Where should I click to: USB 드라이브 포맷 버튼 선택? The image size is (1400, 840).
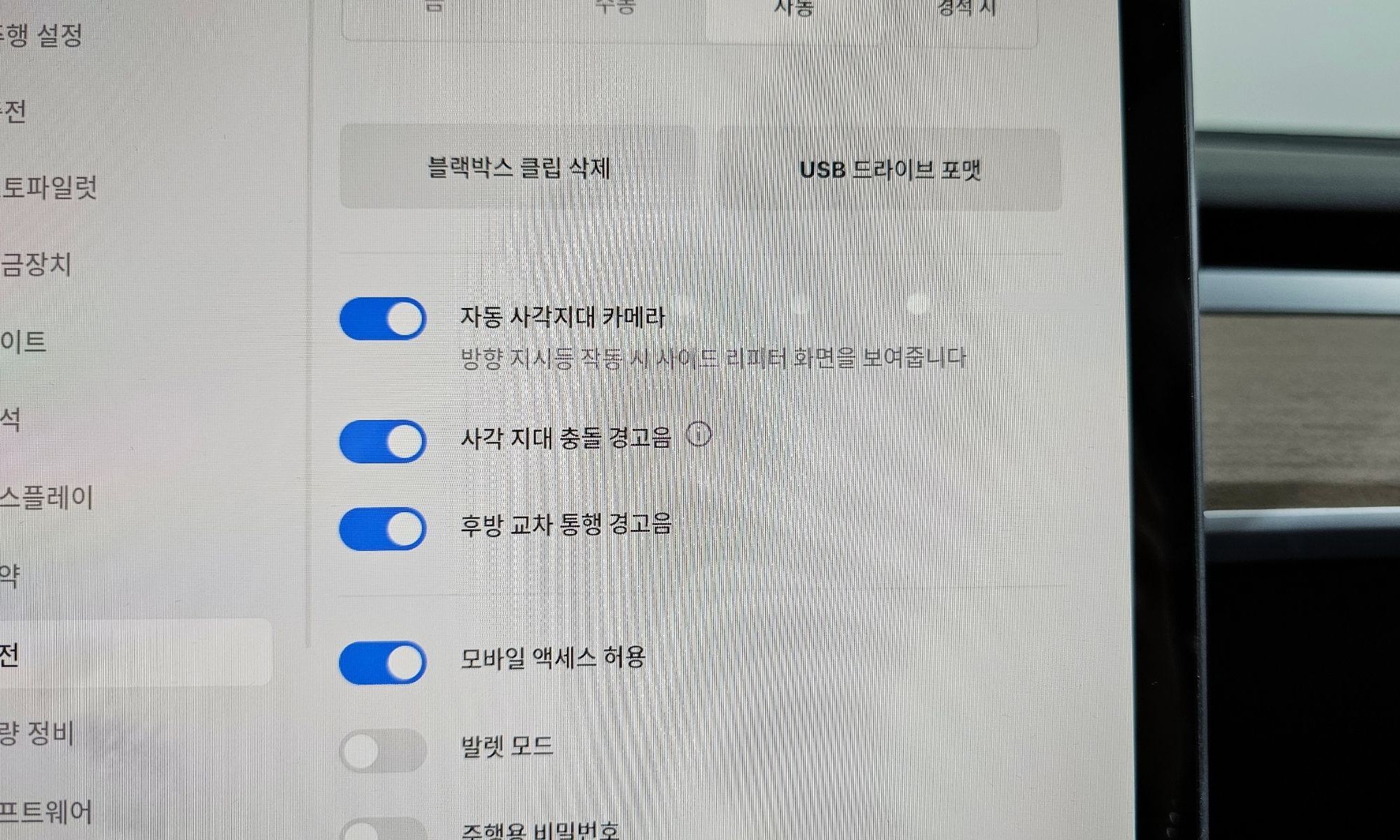tap(889, 169)
